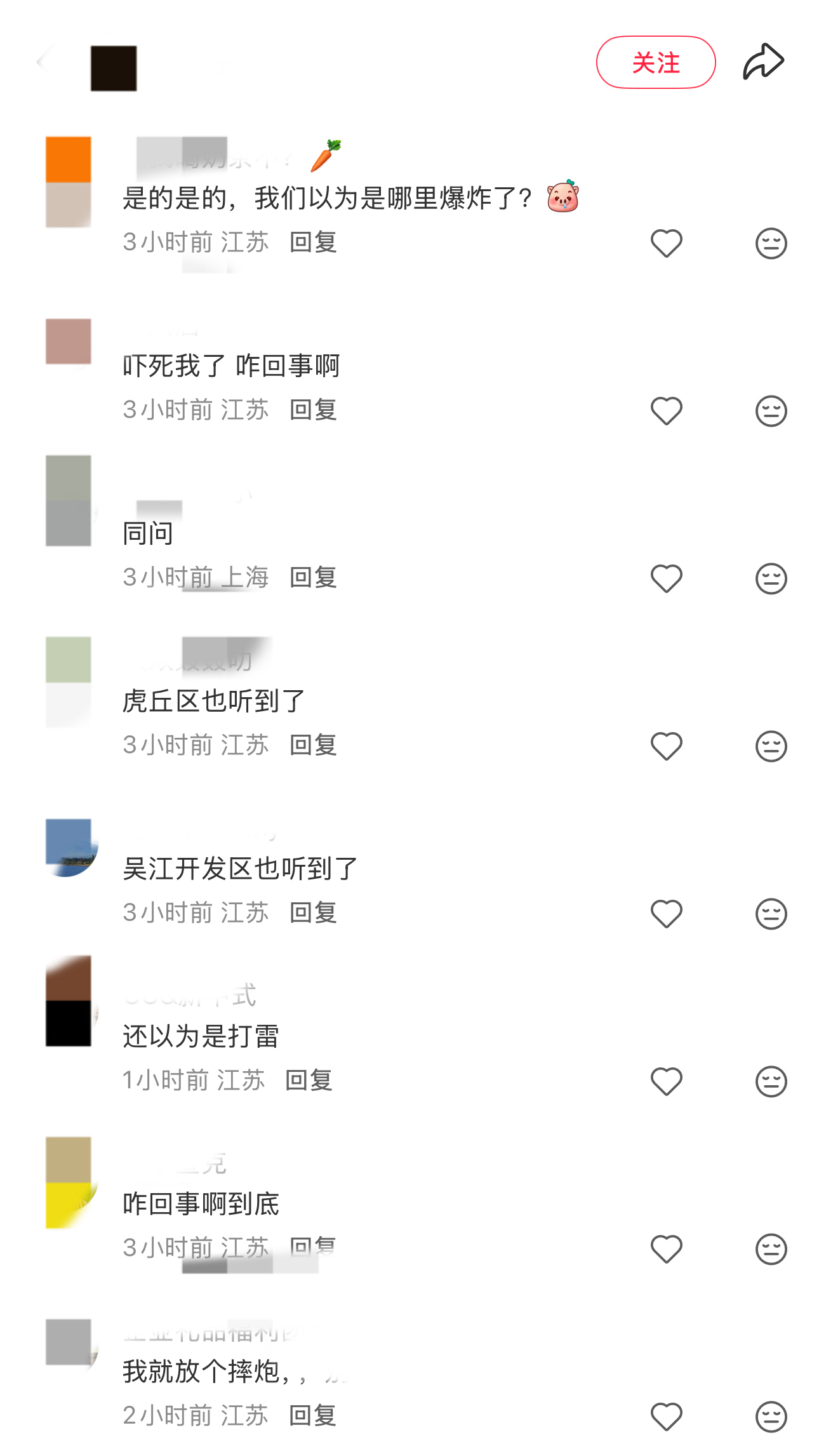Reply to comment 虎丘区也听到了
This screenshot has height=1456, width=819.
point(313,745)
